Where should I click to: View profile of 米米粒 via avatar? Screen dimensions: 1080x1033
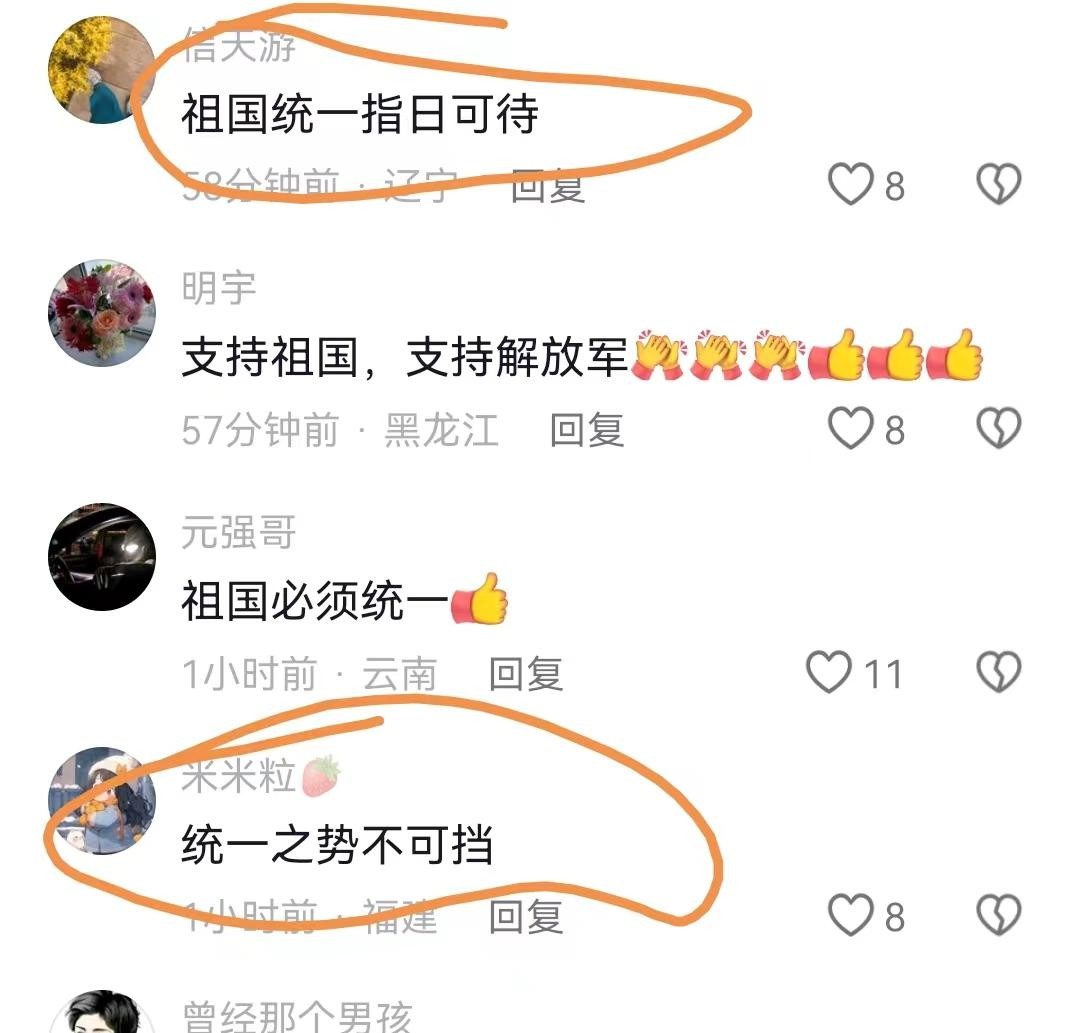[102, 801]
